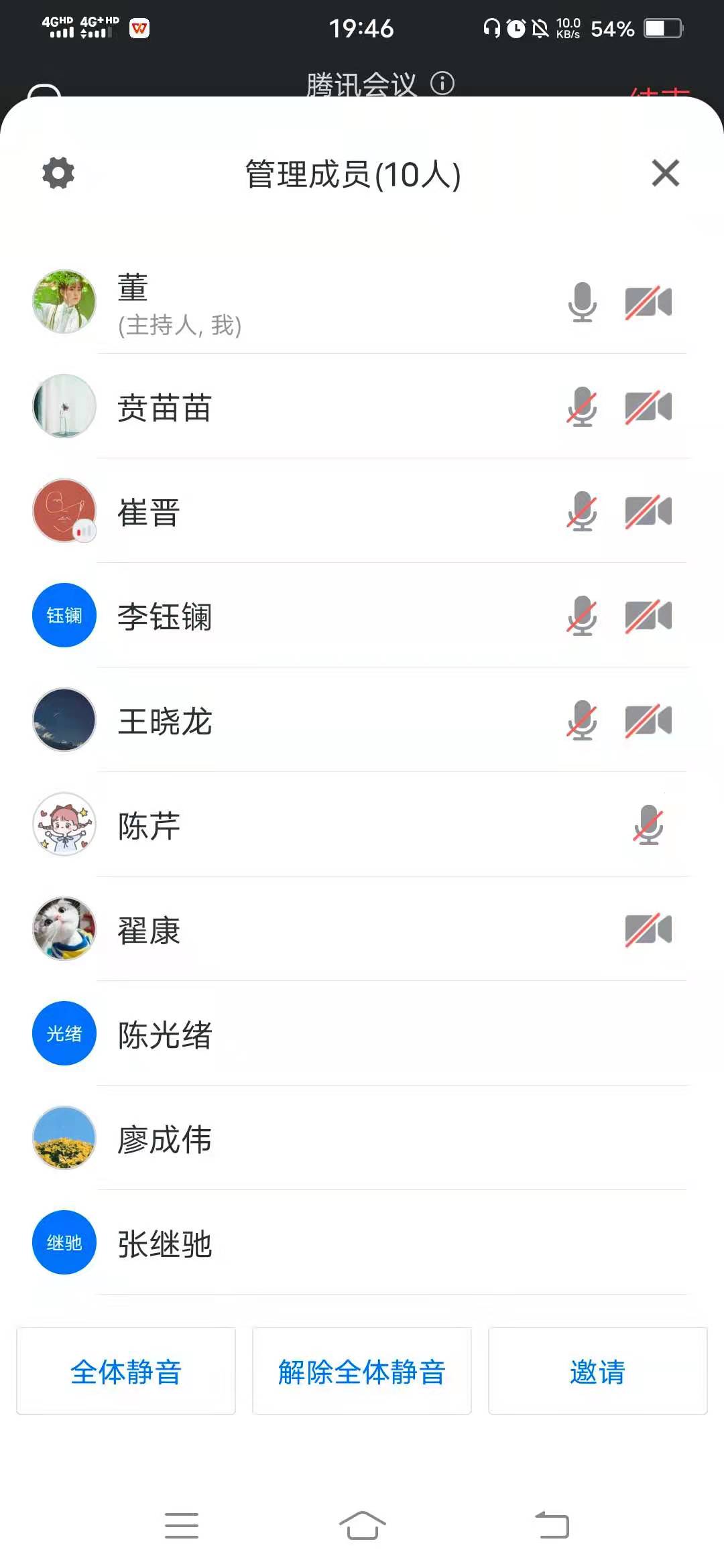Tap 廖成伟's profile avatar
This screenshot has width=724, height=1568.
[x=63, y=1137]
